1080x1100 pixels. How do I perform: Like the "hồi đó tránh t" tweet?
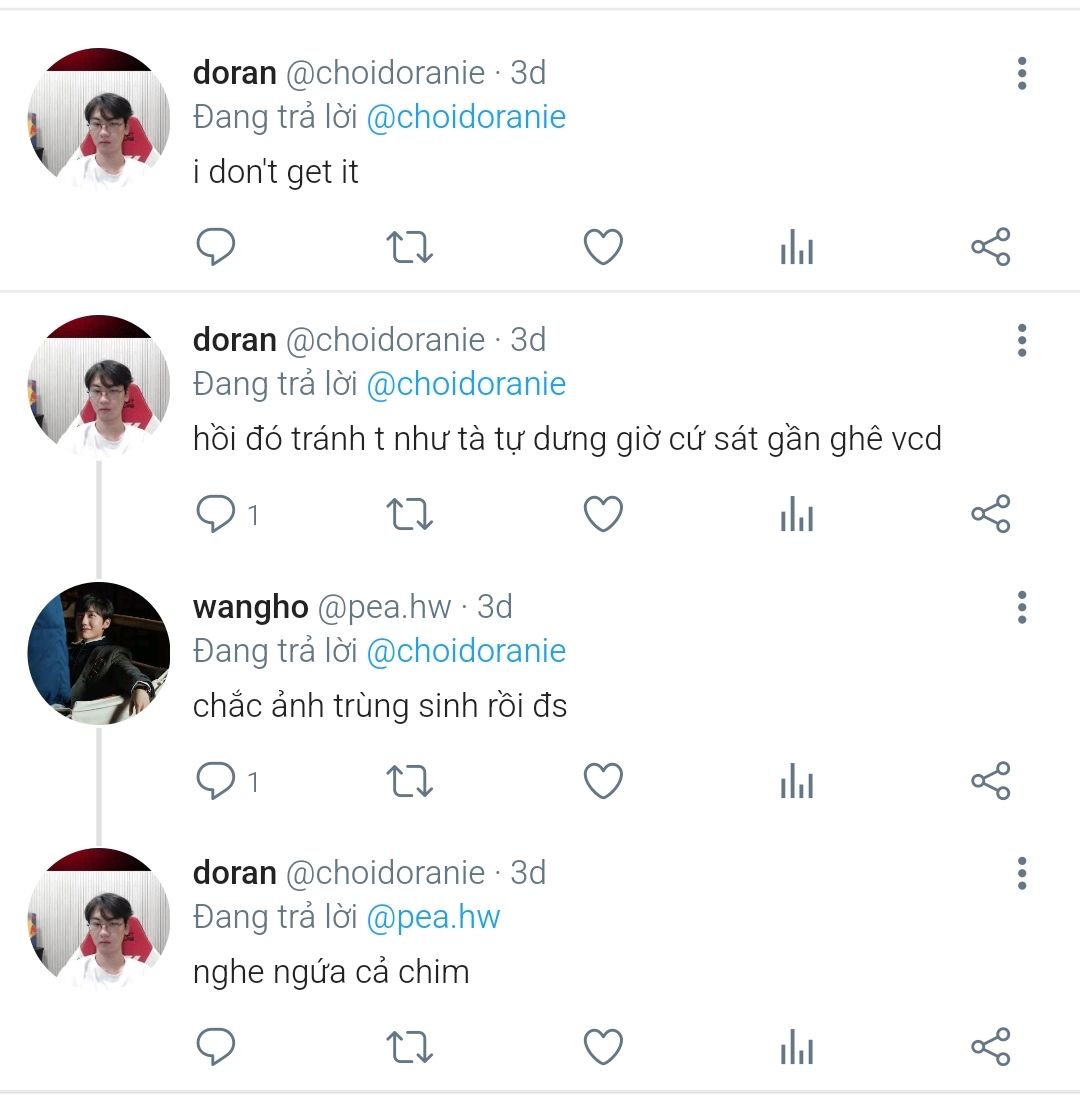(x=603, y=514)
